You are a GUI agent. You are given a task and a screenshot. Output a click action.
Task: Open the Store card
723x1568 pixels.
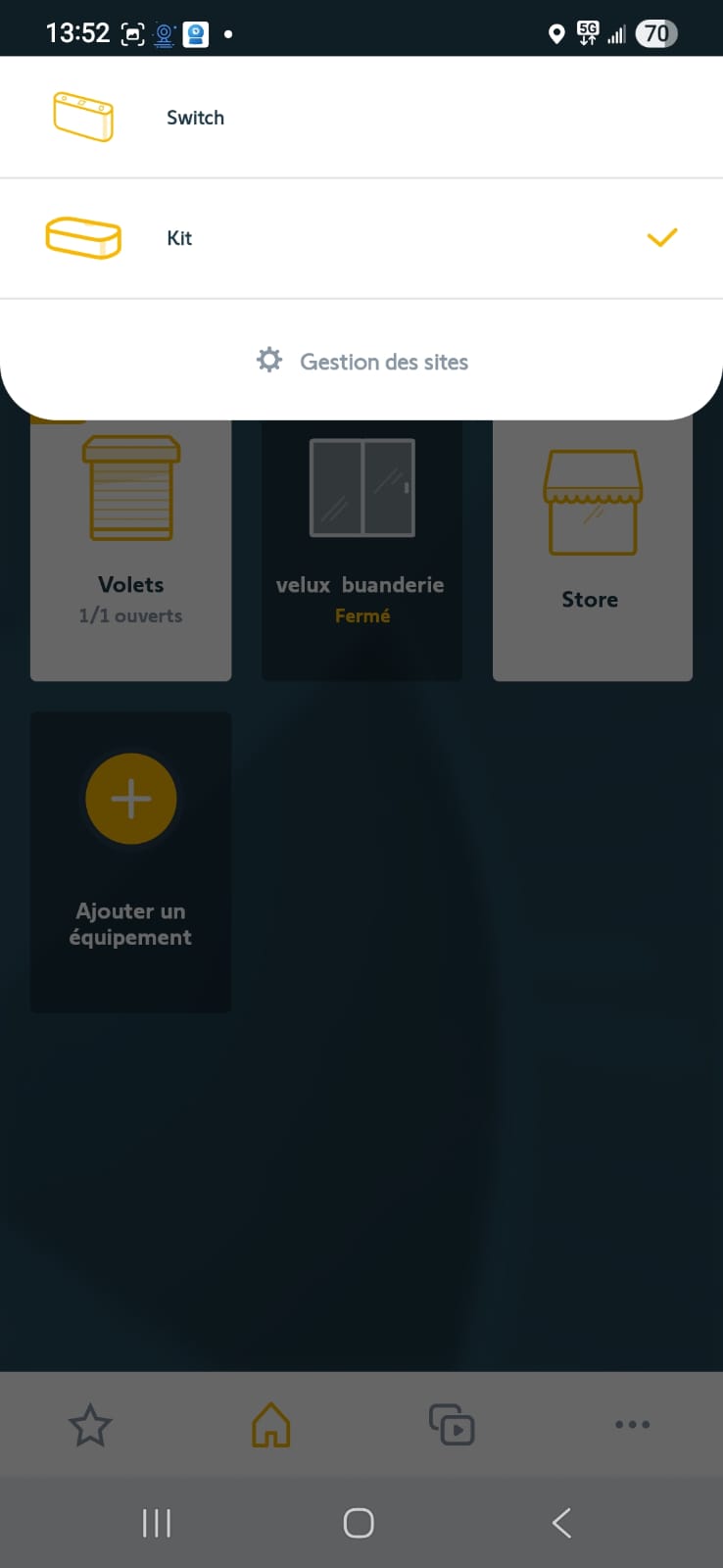(593, 549)
